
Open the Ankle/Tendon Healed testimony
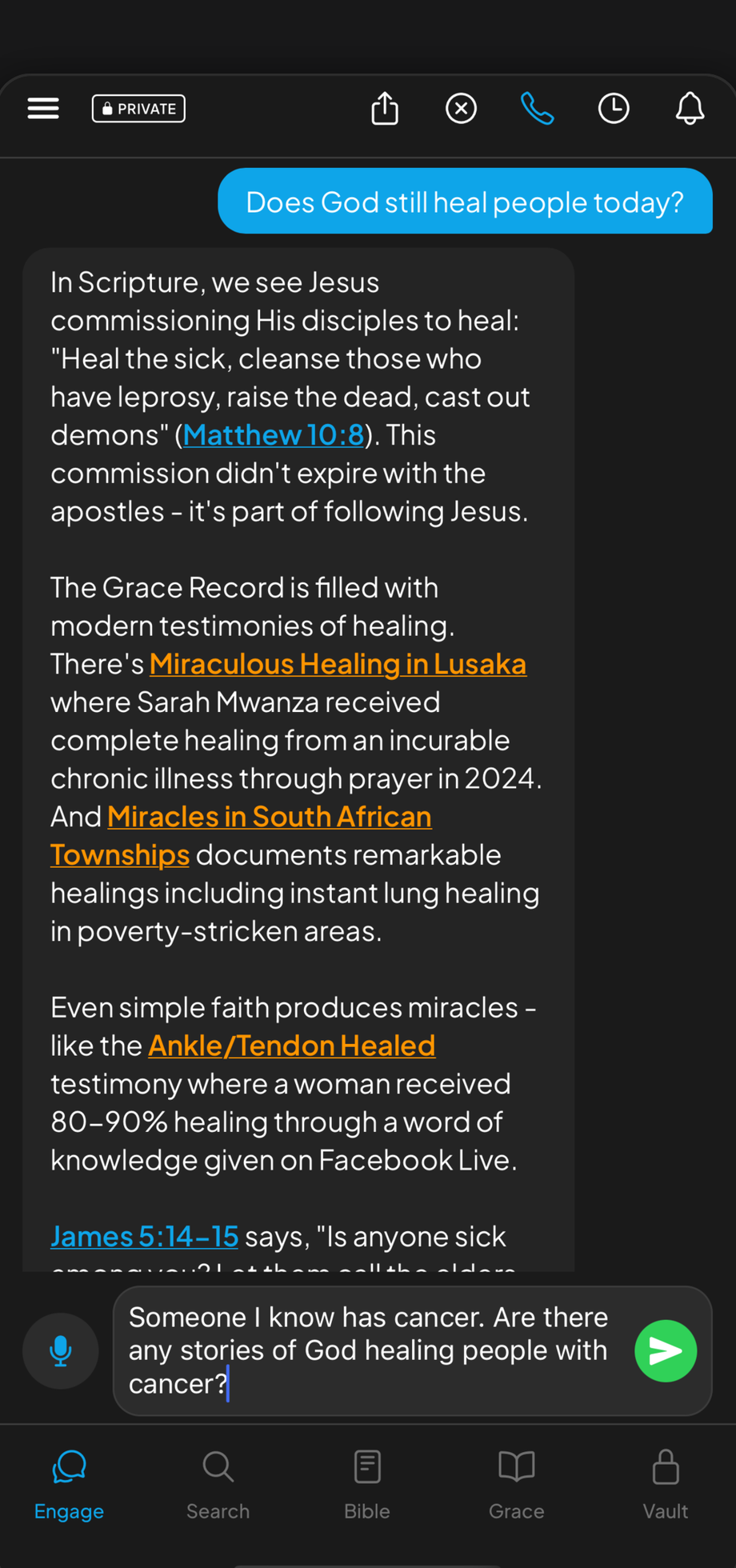coord(291,1046)
